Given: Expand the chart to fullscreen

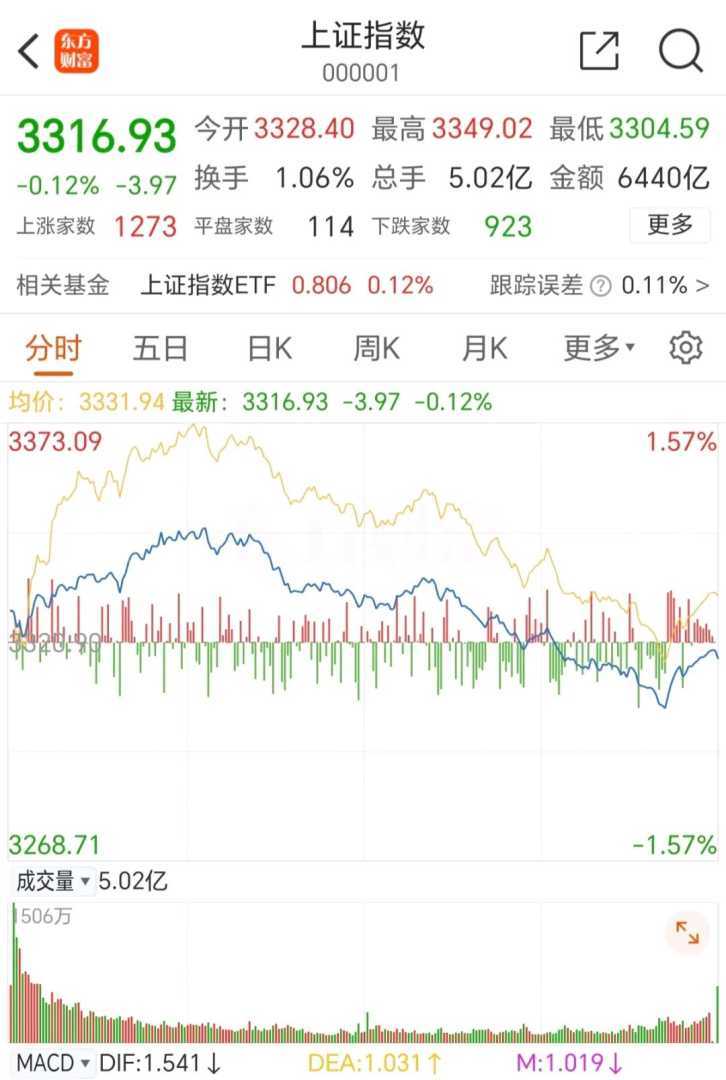Looking at the screenshot, I should 687,933.
